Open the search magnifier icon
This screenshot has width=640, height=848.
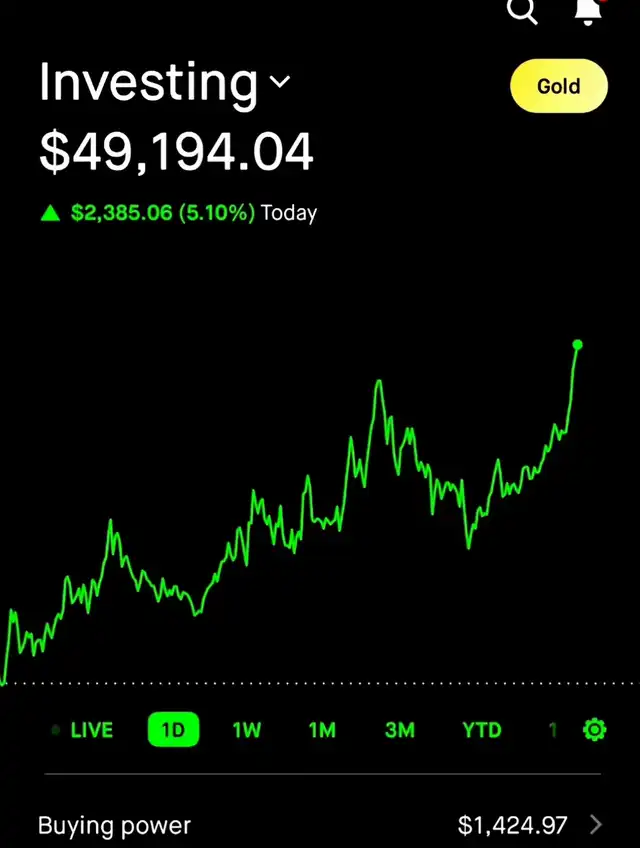[522, 10]
